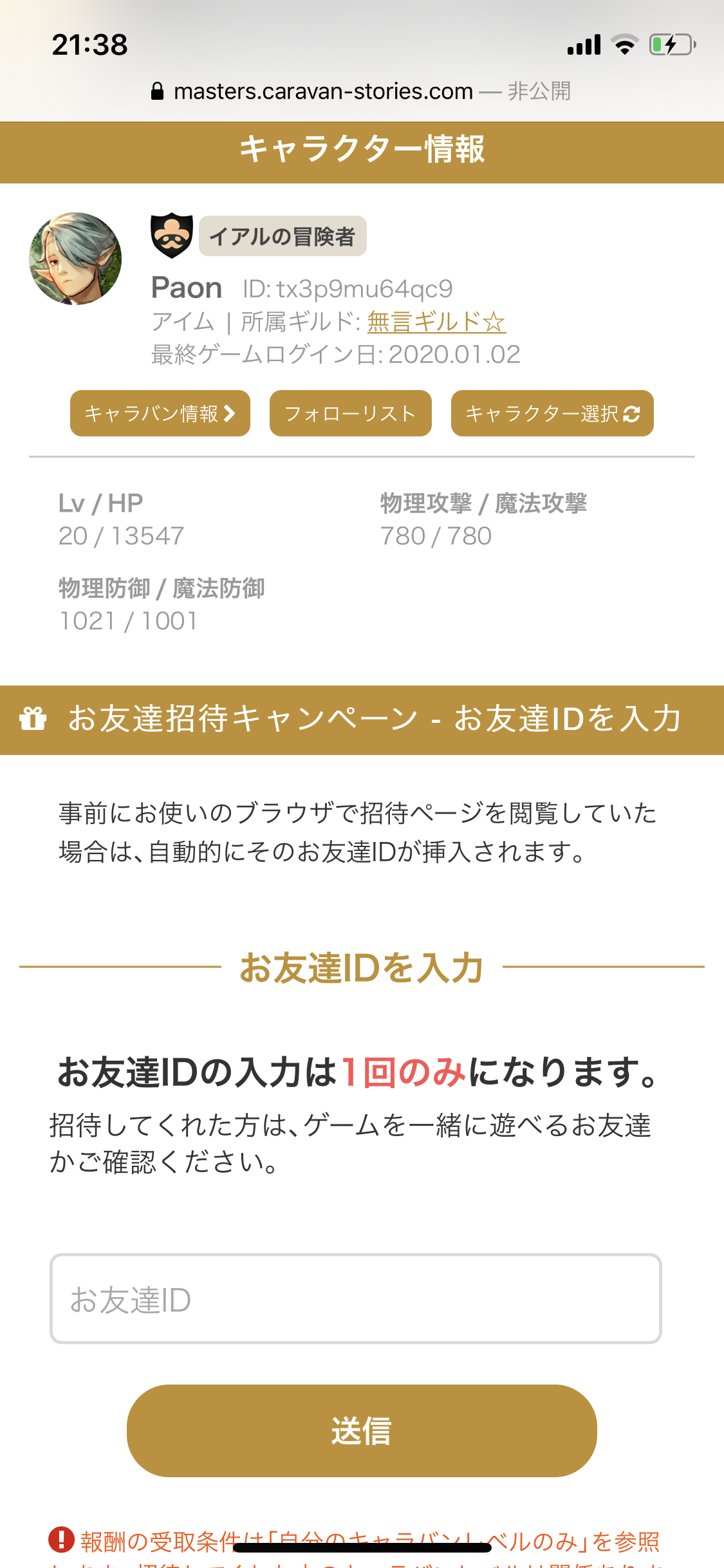View the フォローリスト
Image resolution: width=724 pixels, height=1568 pixels.
[x=350, y=413]
